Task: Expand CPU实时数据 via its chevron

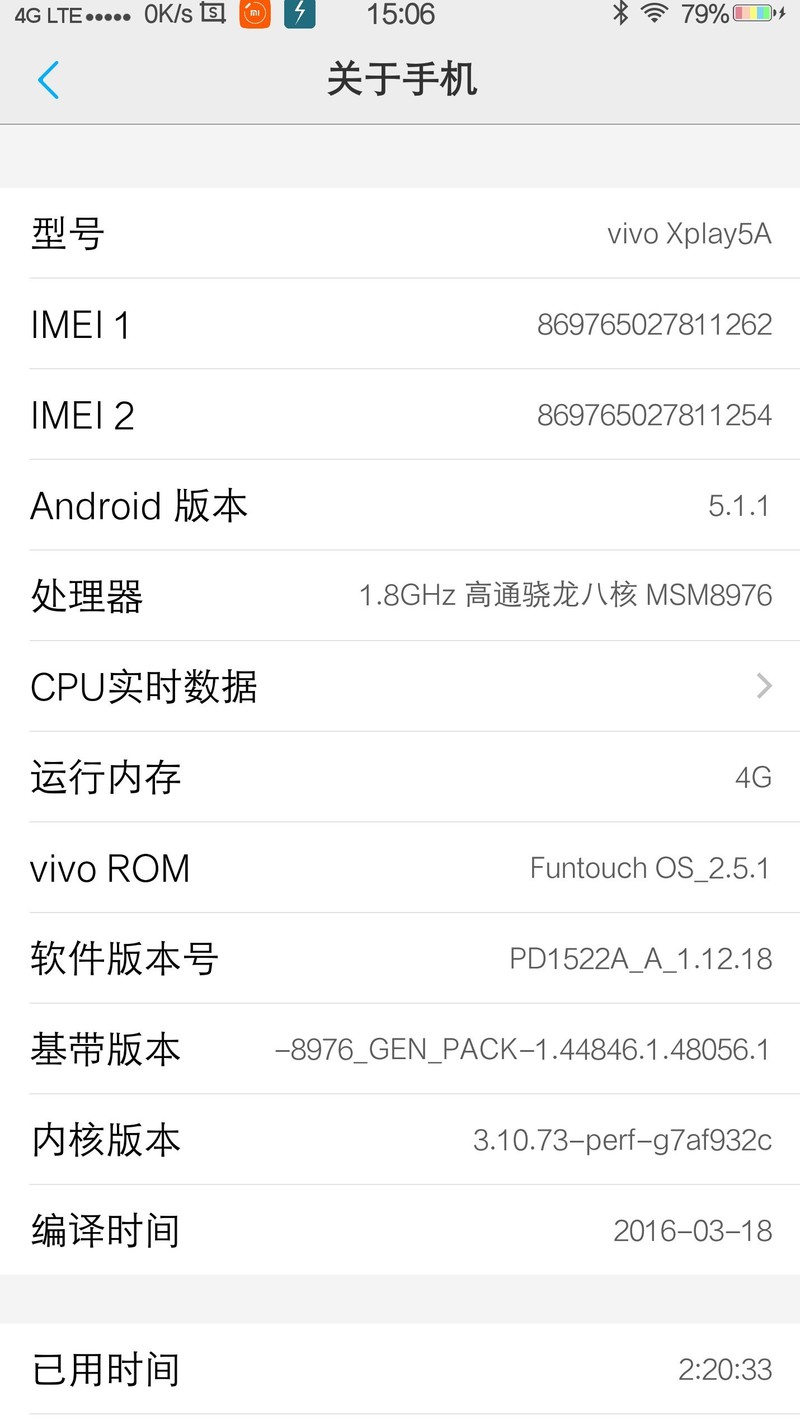Action: (765, 686)
